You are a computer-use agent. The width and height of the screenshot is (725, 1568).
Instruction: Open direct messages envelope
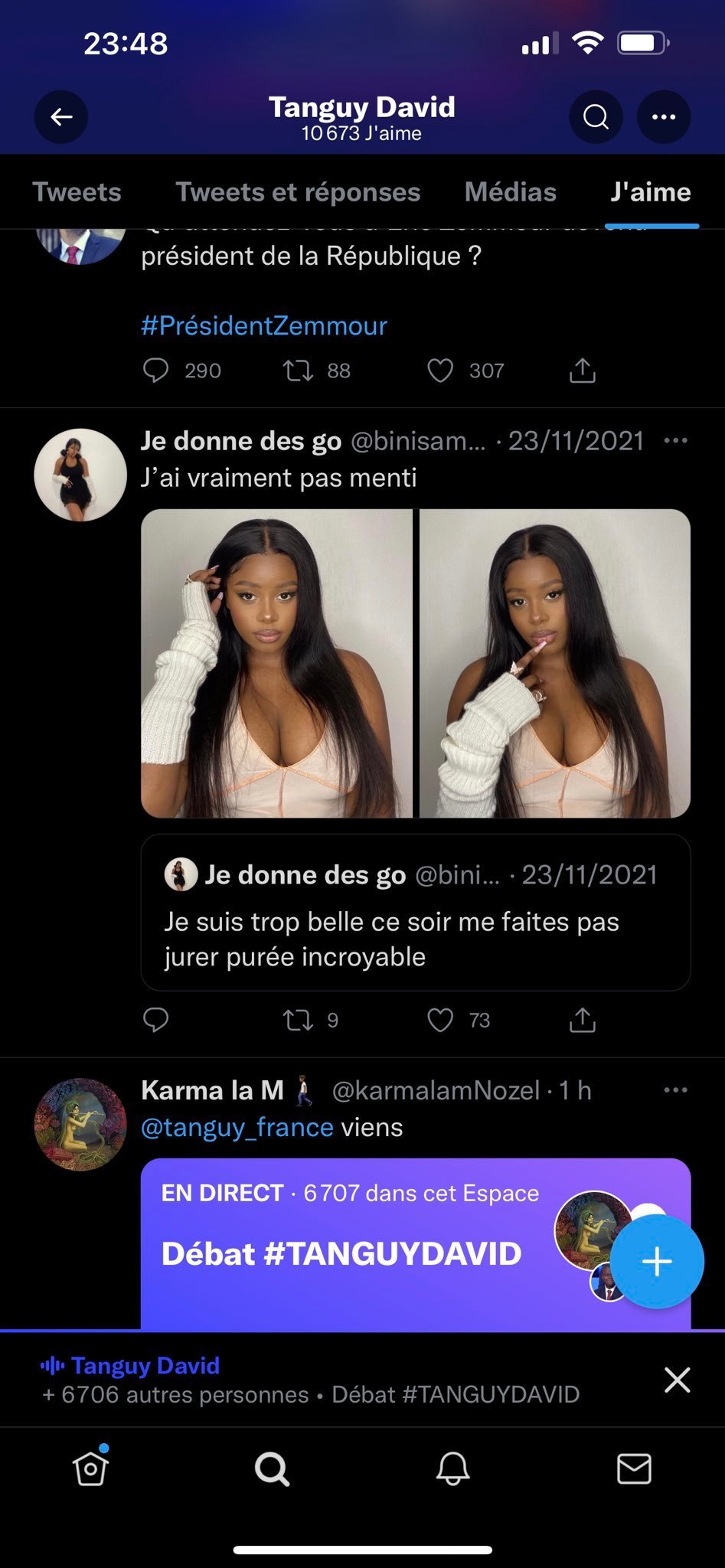[x=634, y=1468]
